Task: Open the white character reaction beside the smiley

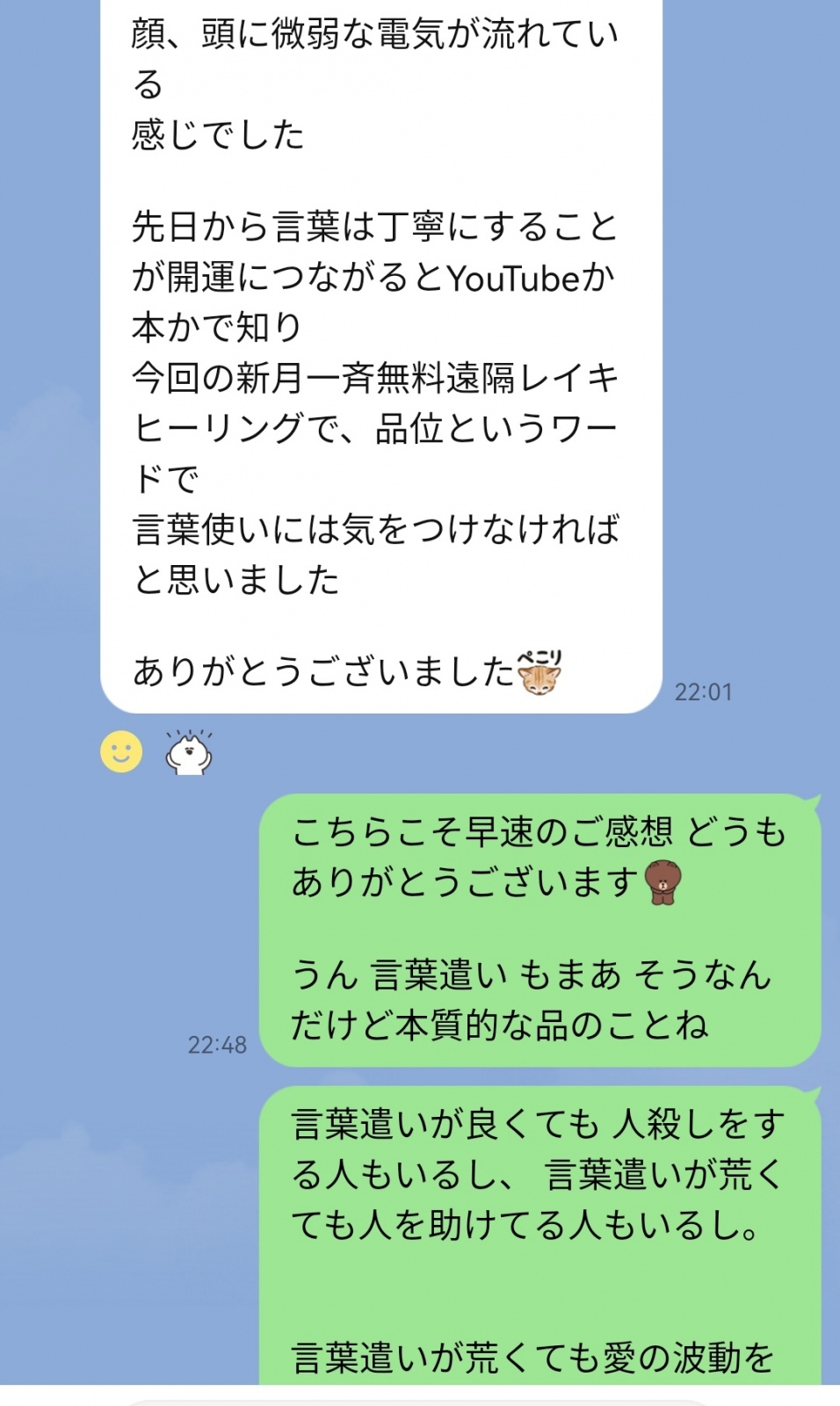Action: tap(189, 753)
